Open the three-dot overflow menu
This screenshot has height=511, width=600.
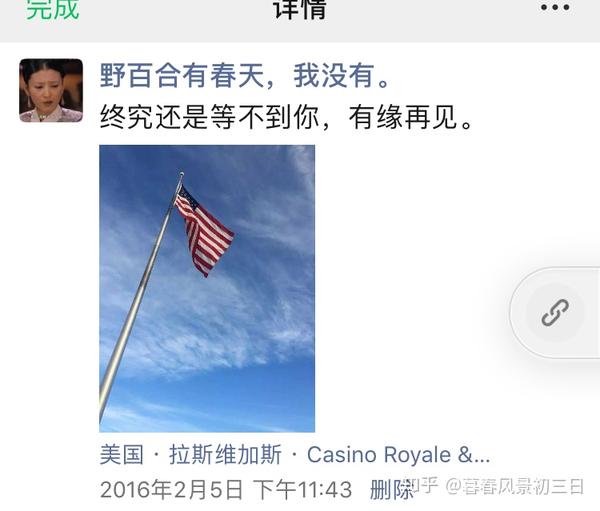pos(554,8)
